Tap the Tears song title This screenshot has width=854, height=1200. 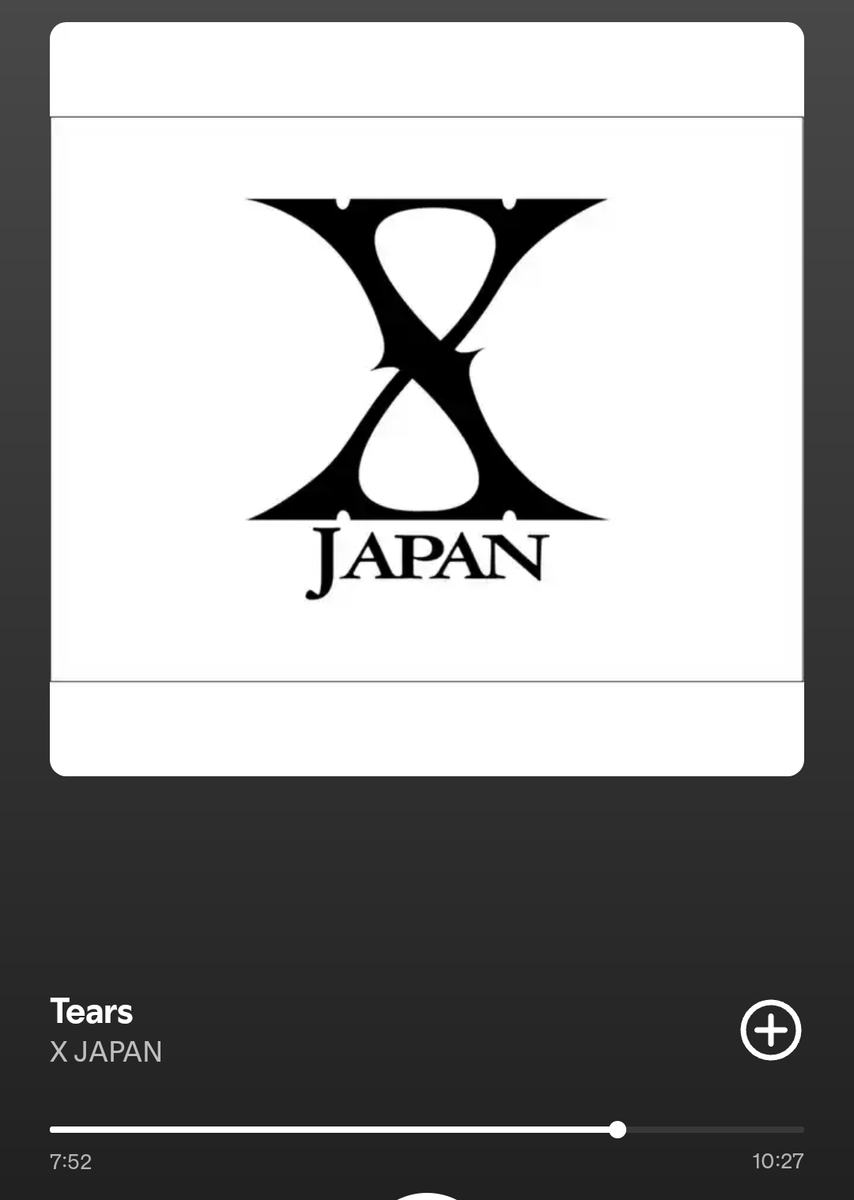[92, 1011]
